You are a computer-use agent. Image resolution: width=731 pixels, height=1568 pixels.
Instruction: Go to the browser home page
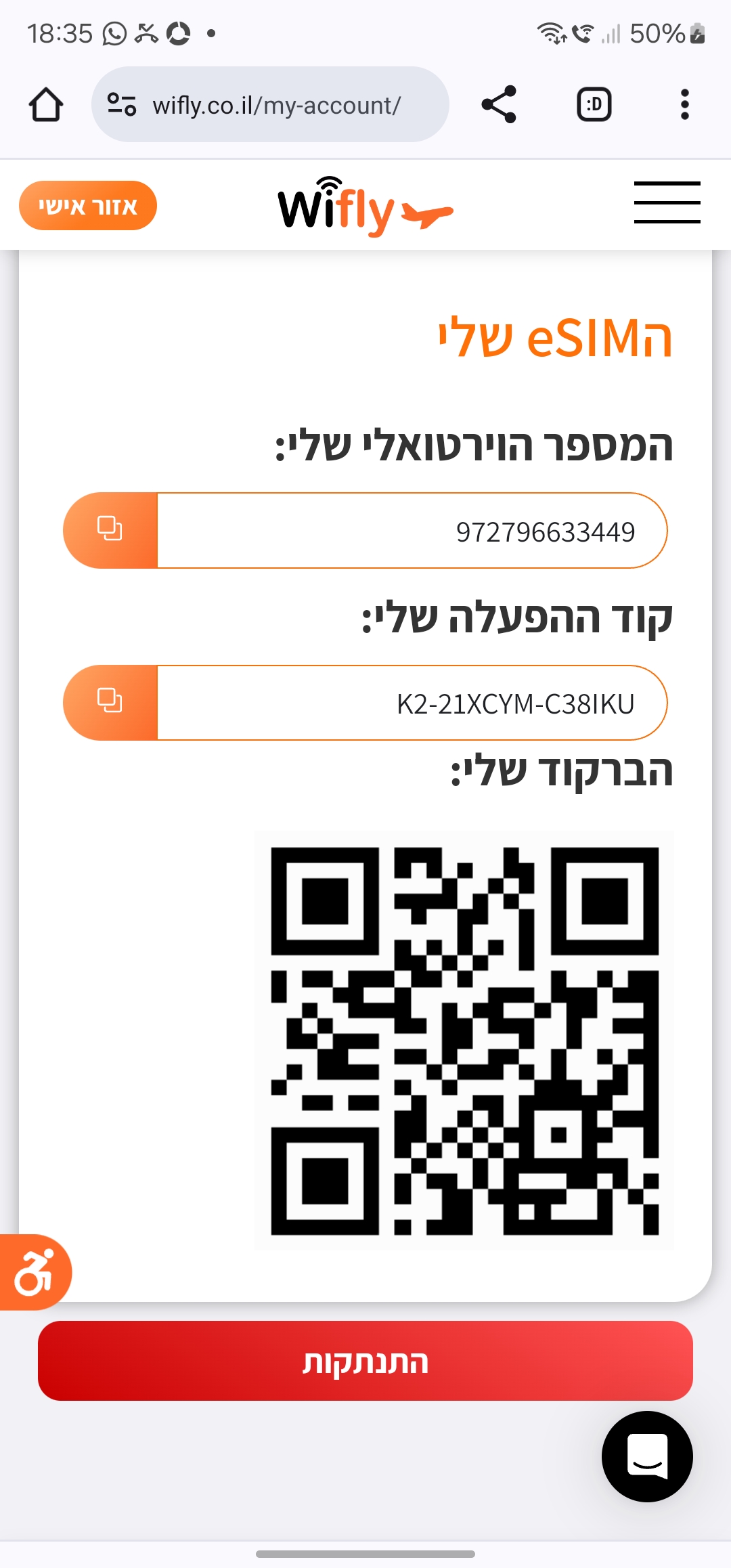coord(46,105)
